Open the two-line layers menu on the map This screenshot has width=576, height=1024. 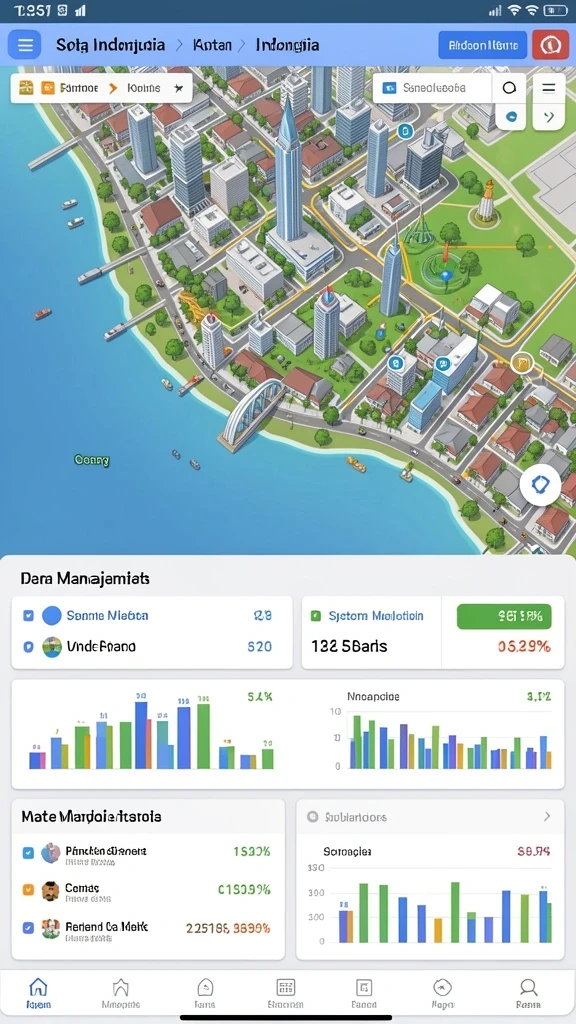(549, 88)
